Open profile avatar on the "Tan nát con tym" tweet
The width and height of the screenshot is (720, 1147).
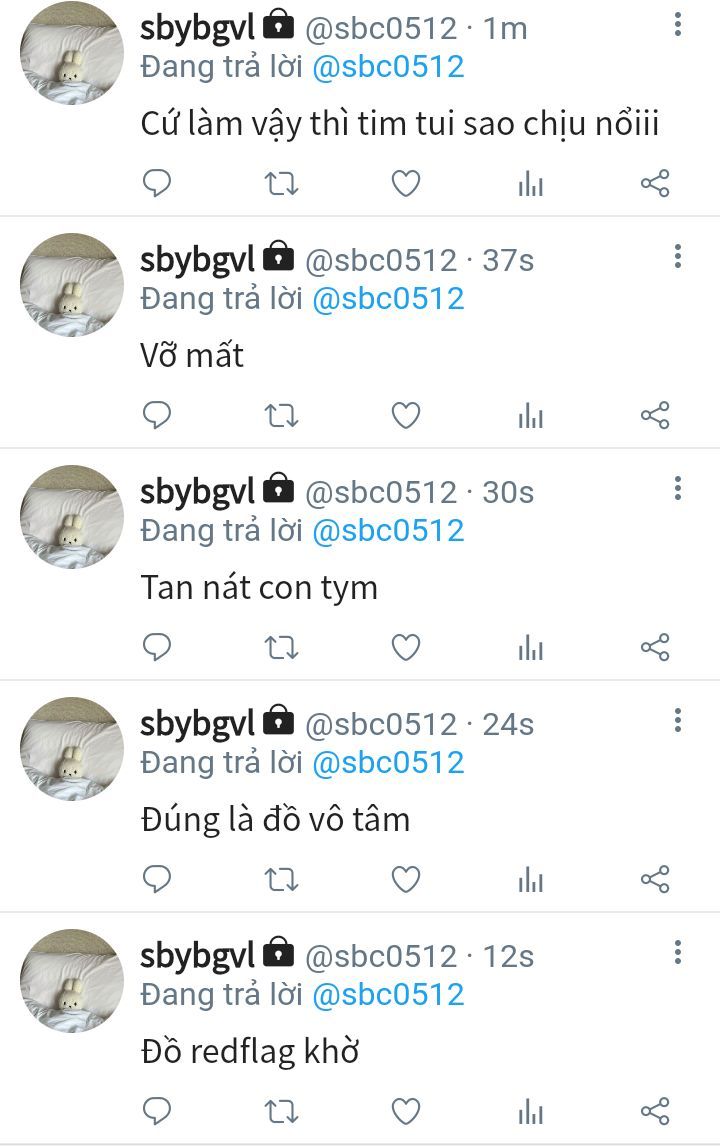coord(72,517)
